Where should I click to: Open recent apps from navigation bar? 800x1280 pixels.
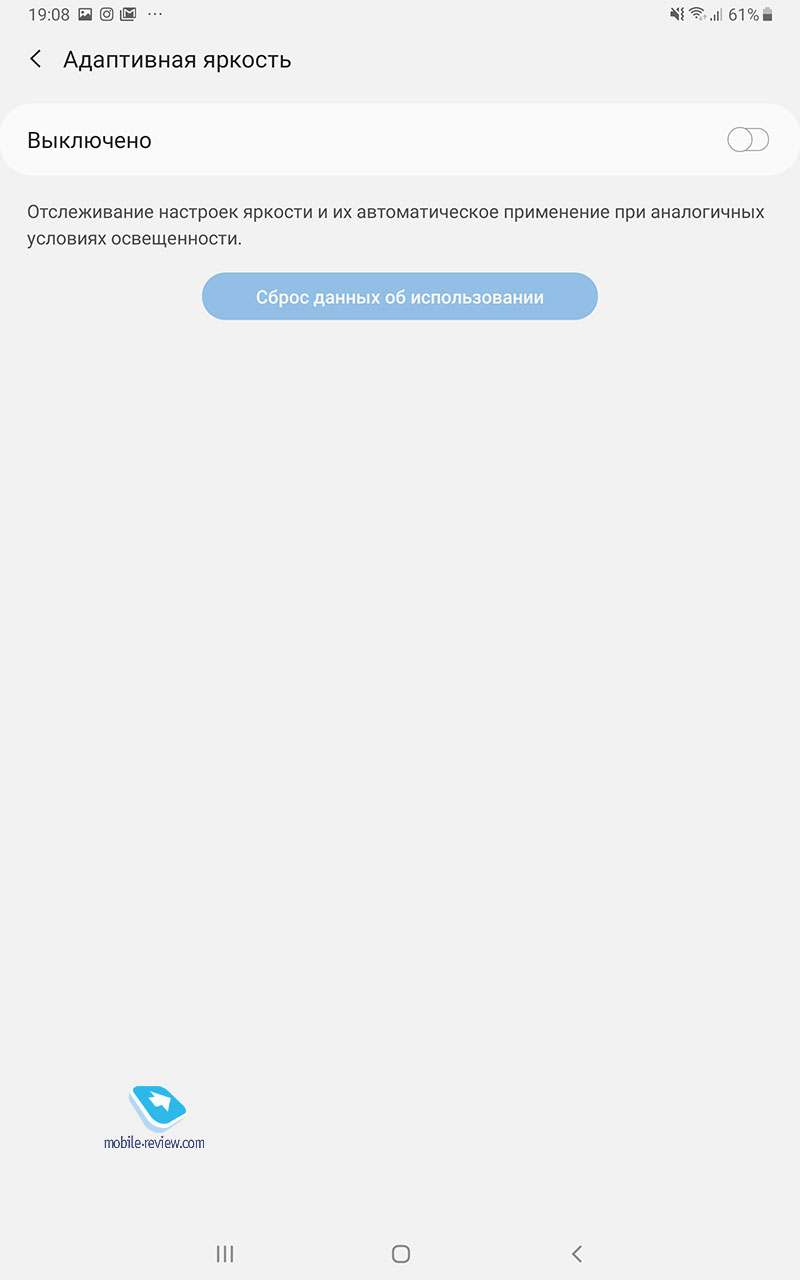tap(225, 1253)
